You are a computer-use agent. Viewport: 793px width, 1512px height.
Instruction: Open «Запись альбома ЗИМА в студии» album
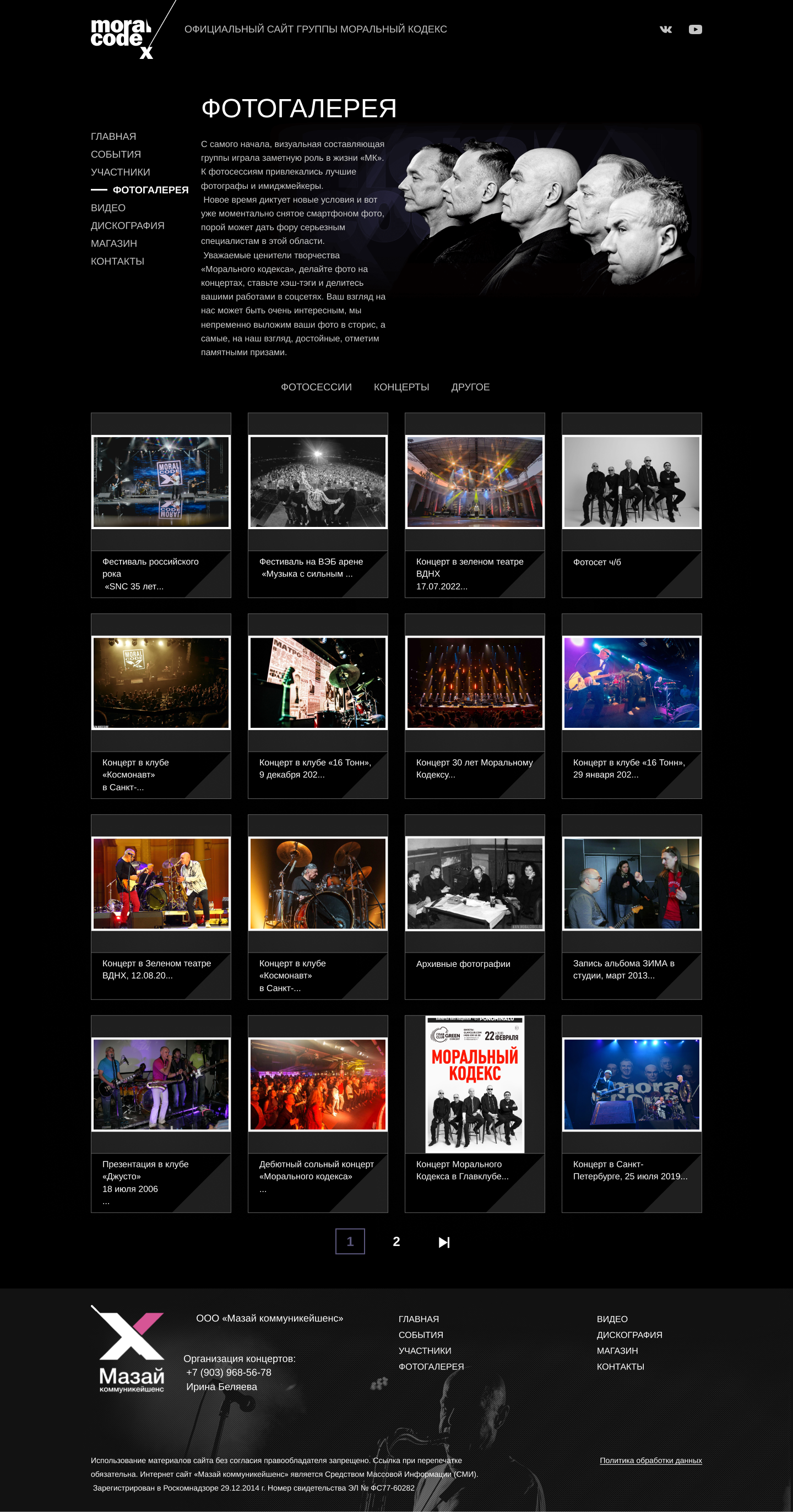632,883
